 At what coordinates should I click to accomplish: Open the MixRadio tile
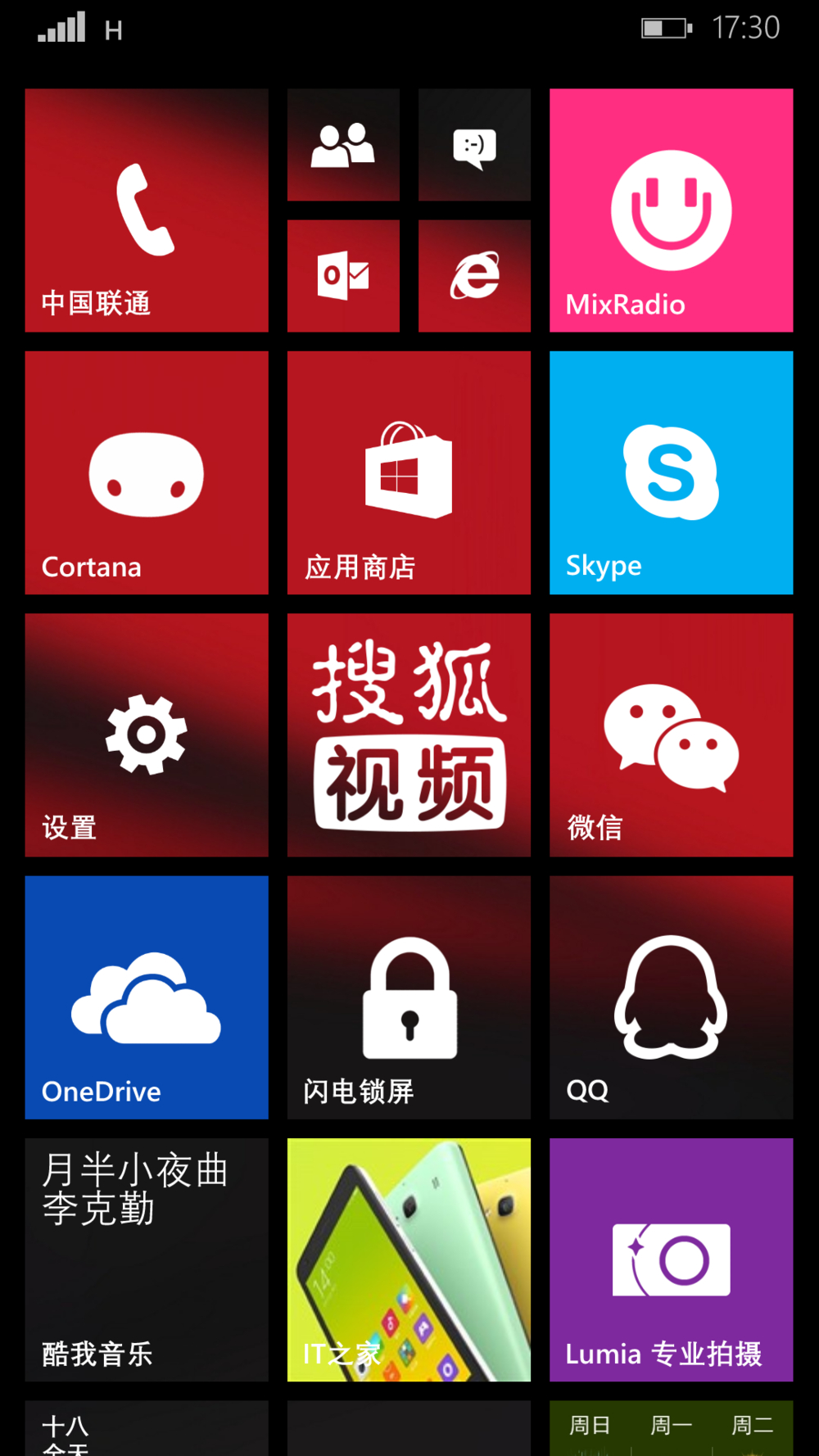671,210
